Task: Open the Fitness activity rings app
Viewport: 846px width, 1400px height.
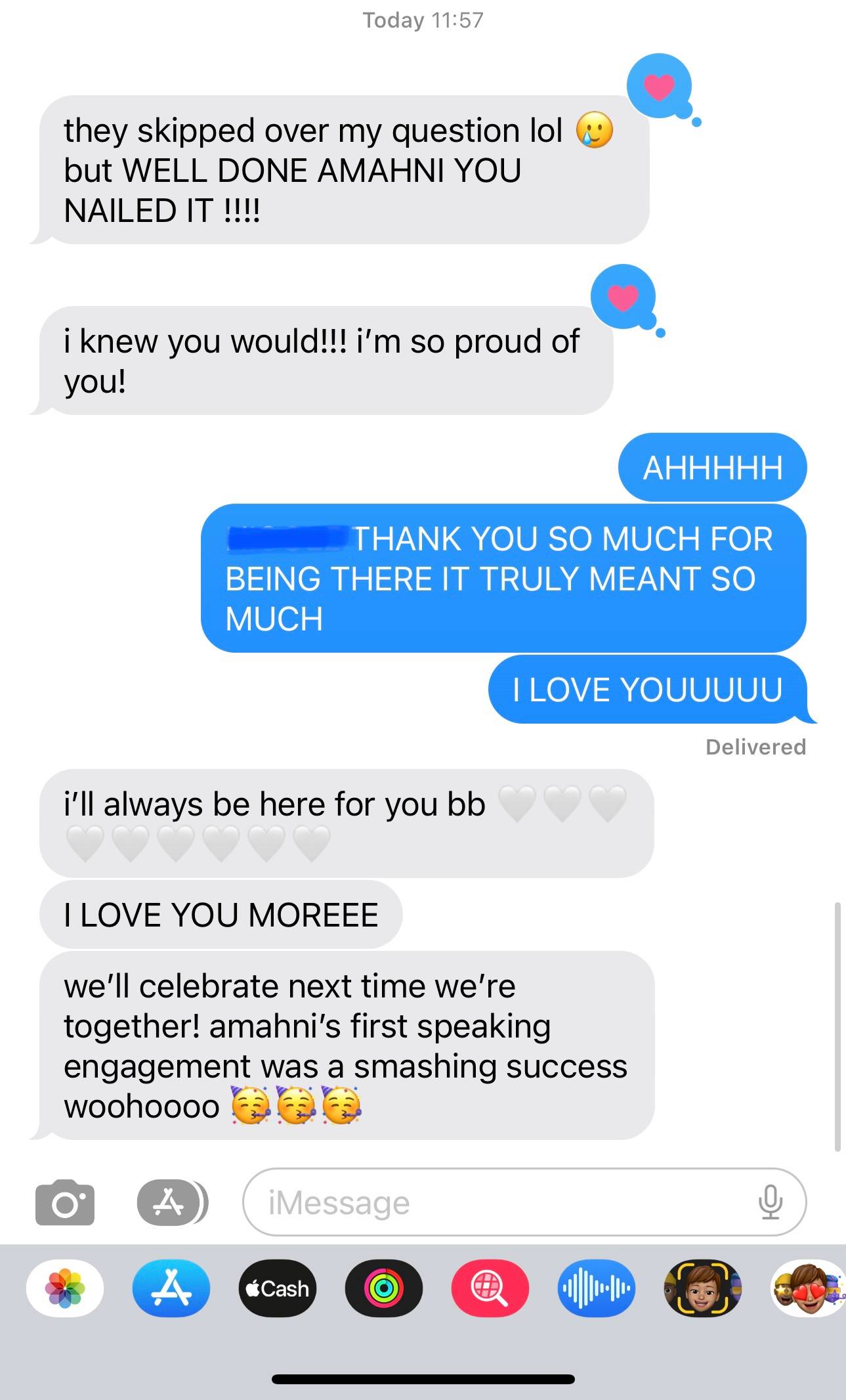Action: pos(383,1289)
